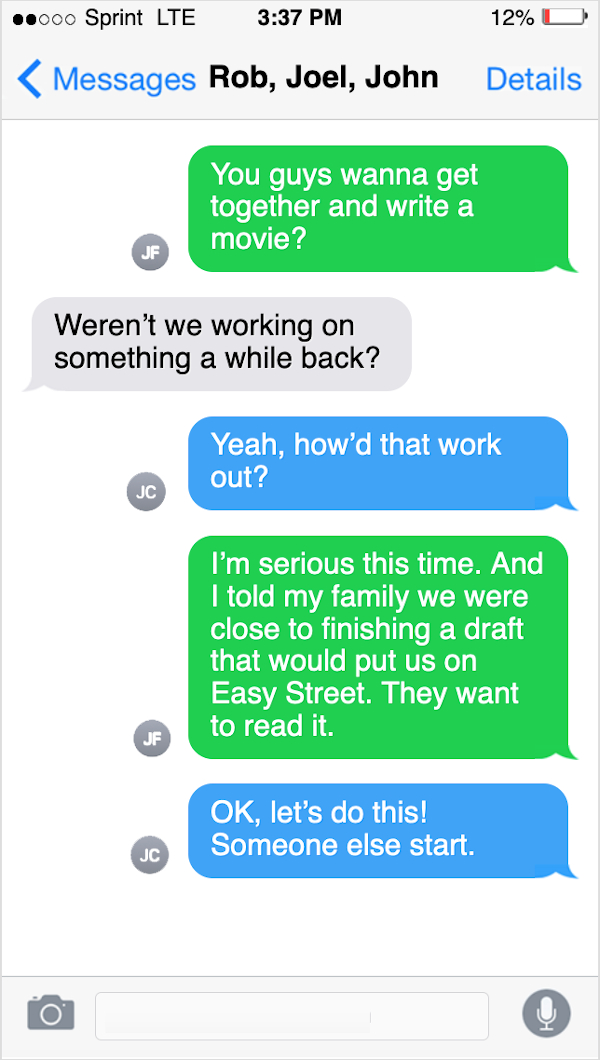Open JF avatar beside the movie message
Viewport: 600px width, 1060px height.
pos(150,253)
